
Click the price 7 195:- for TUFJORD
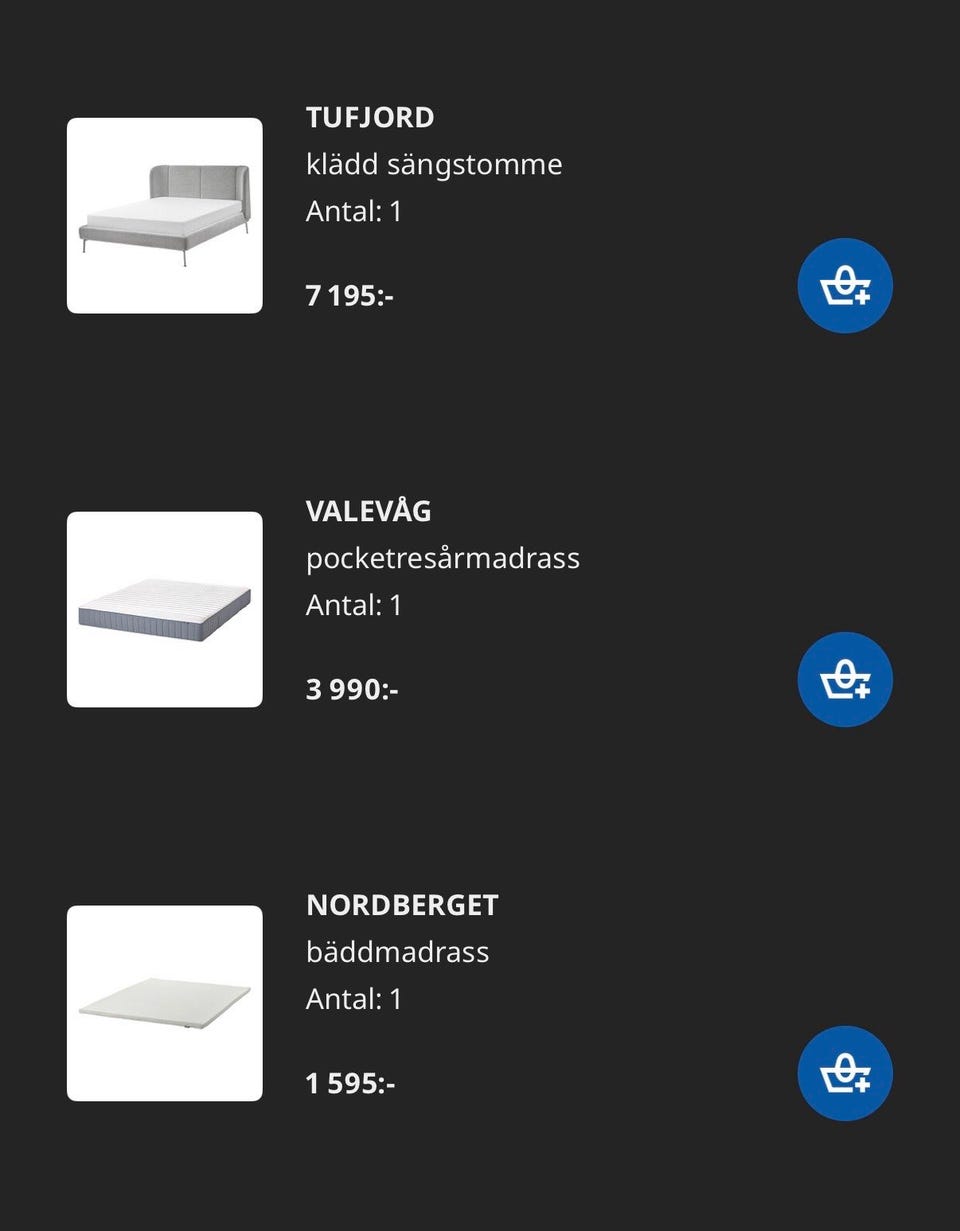349,295
